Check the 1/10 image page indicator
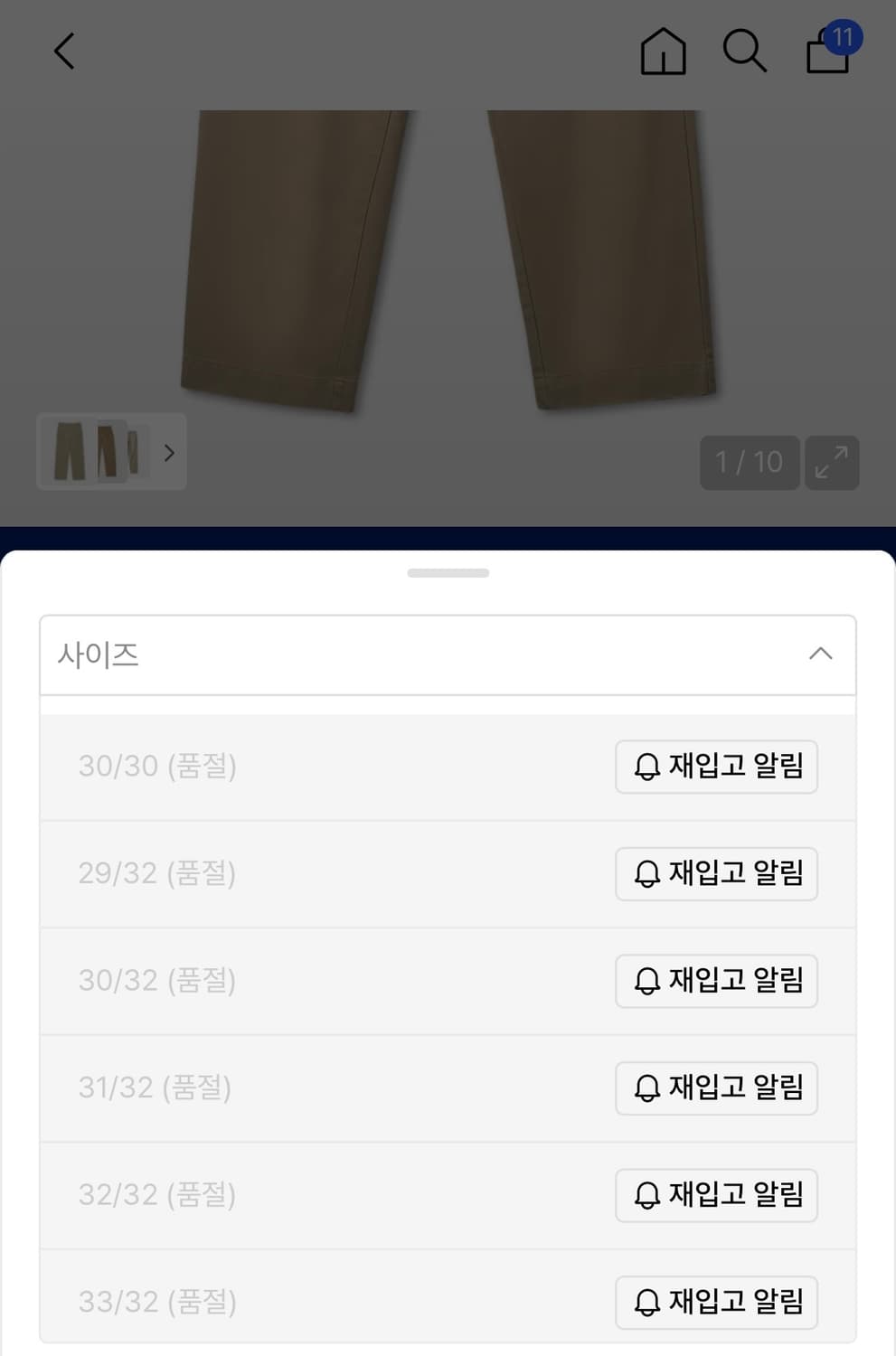This screenshot has width=896, height=1356. (x=749, y=462)
